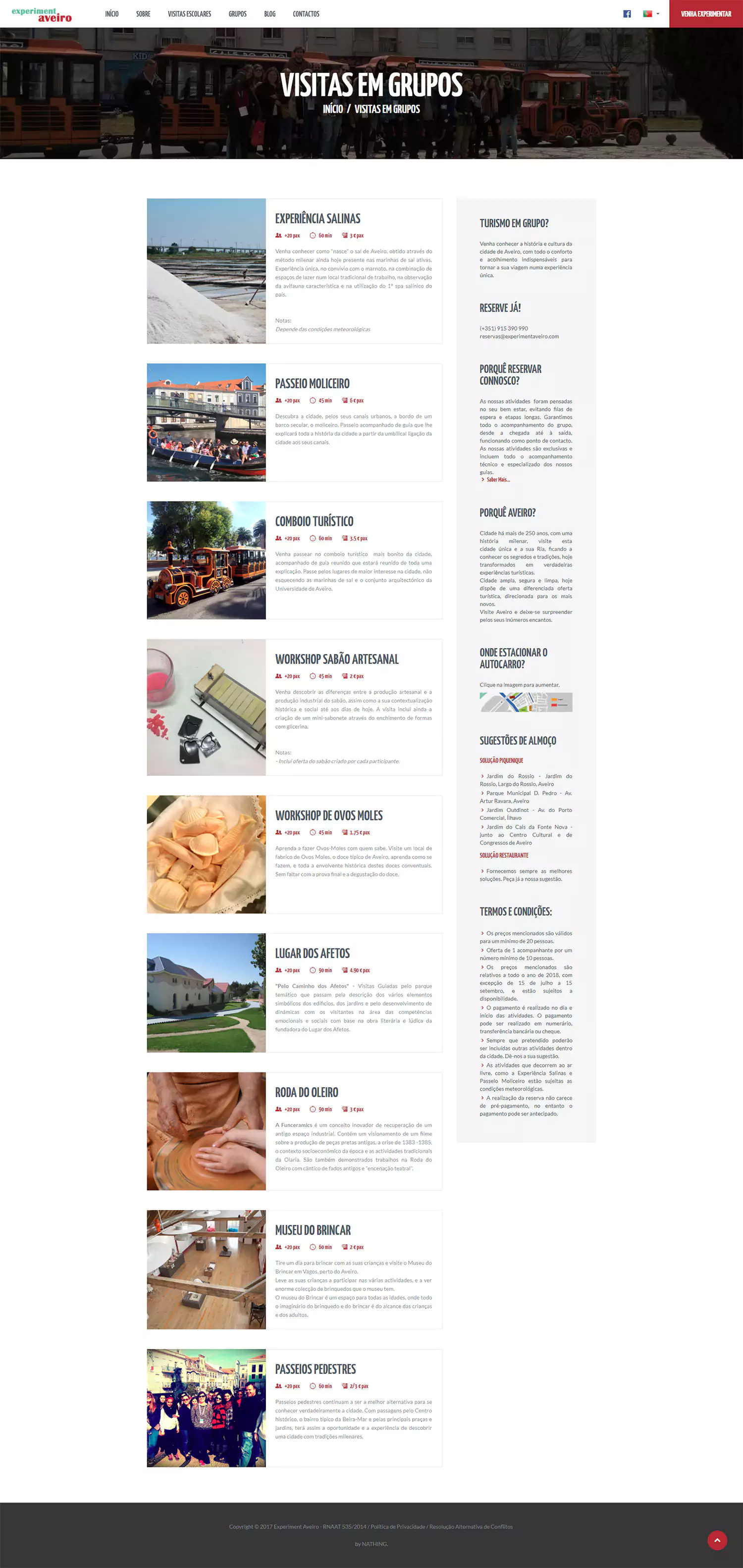Open the Passeio Moliceiro photo

206,422
